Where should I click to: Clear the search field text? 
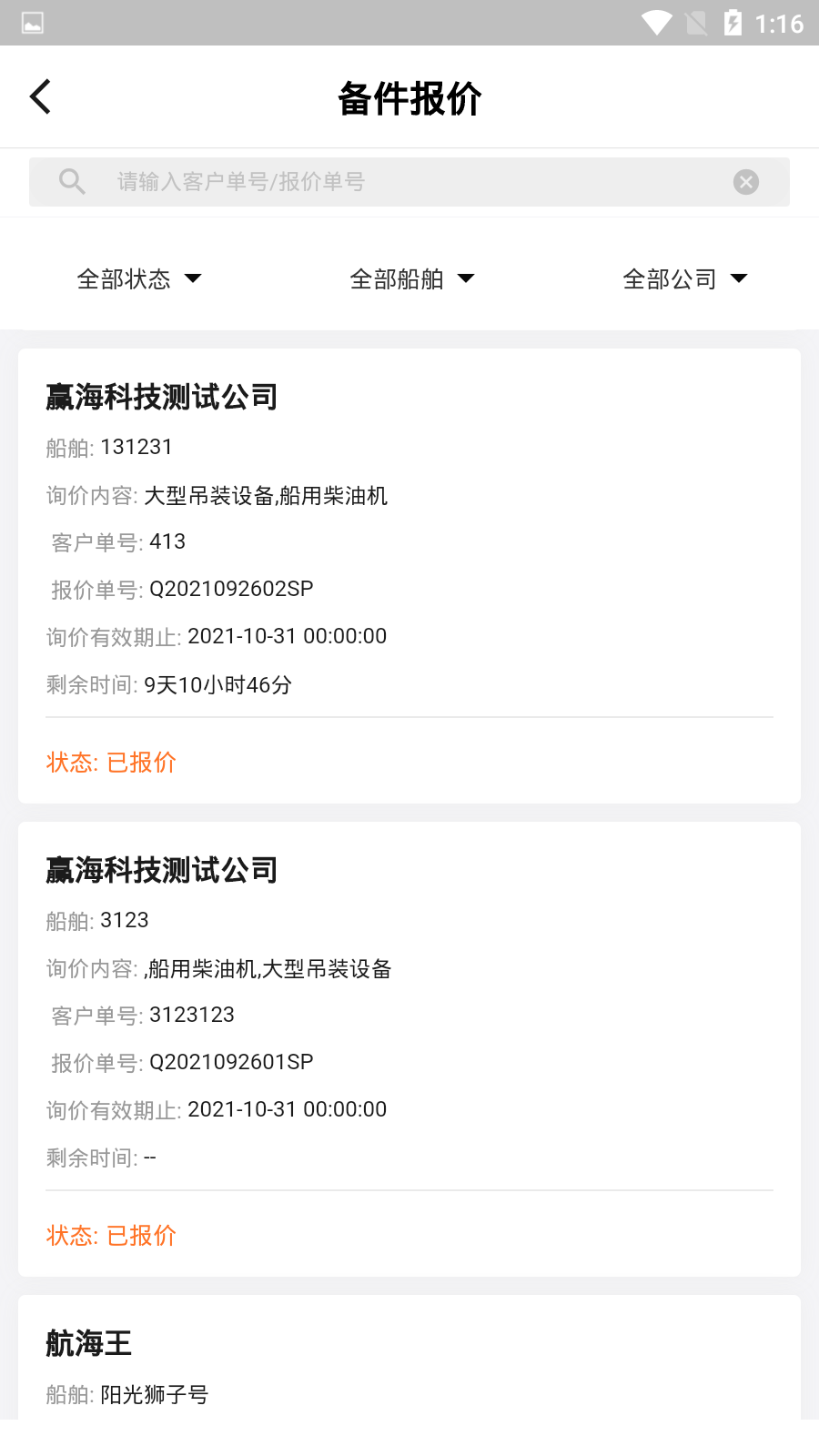coord(746,182)
